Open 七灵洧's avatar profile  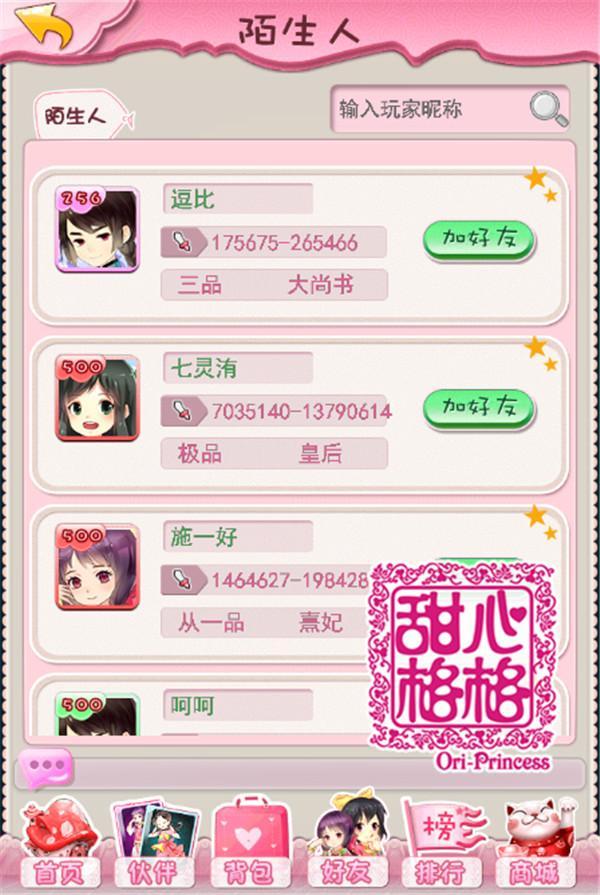point(97,398)
